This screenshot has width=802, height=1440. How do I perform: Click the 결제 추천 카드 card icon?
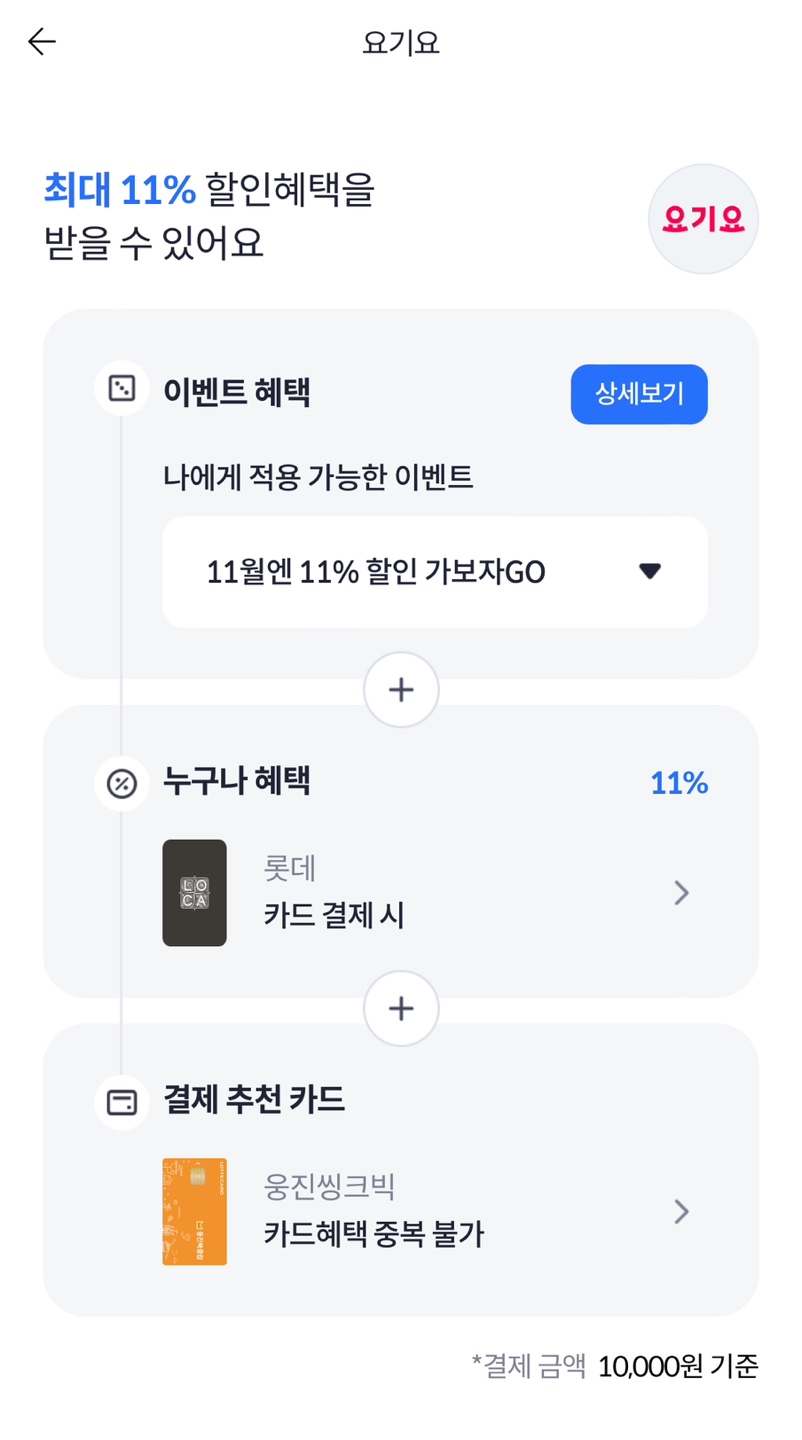tap(120, 1101)
